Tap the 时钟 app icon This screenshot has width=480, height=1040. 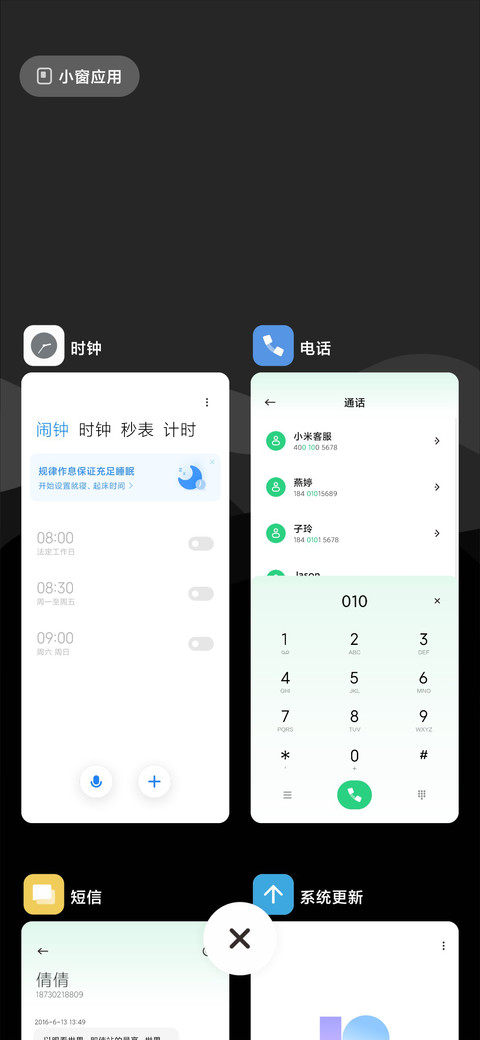point(44,346)
